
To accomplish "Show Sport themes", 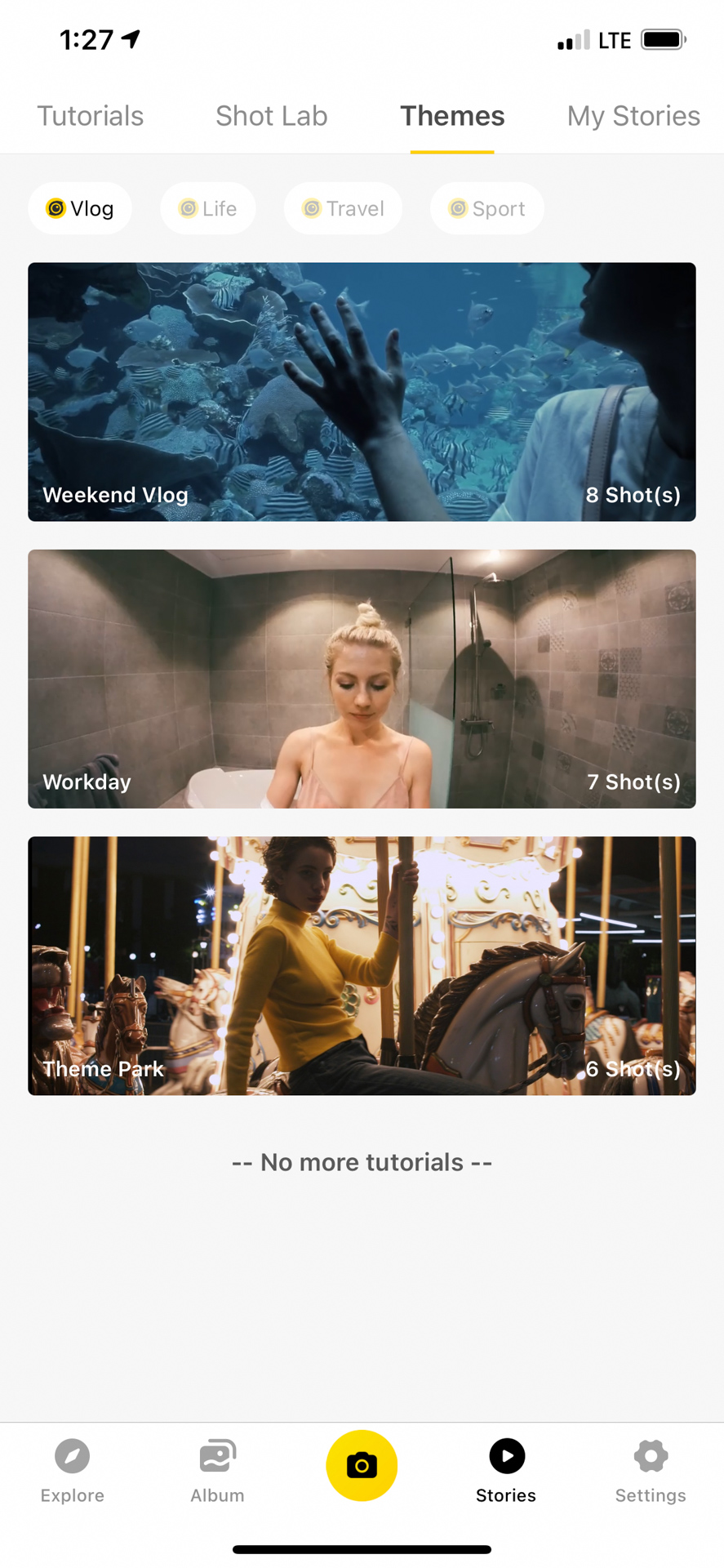I will [x=486, y=209].
